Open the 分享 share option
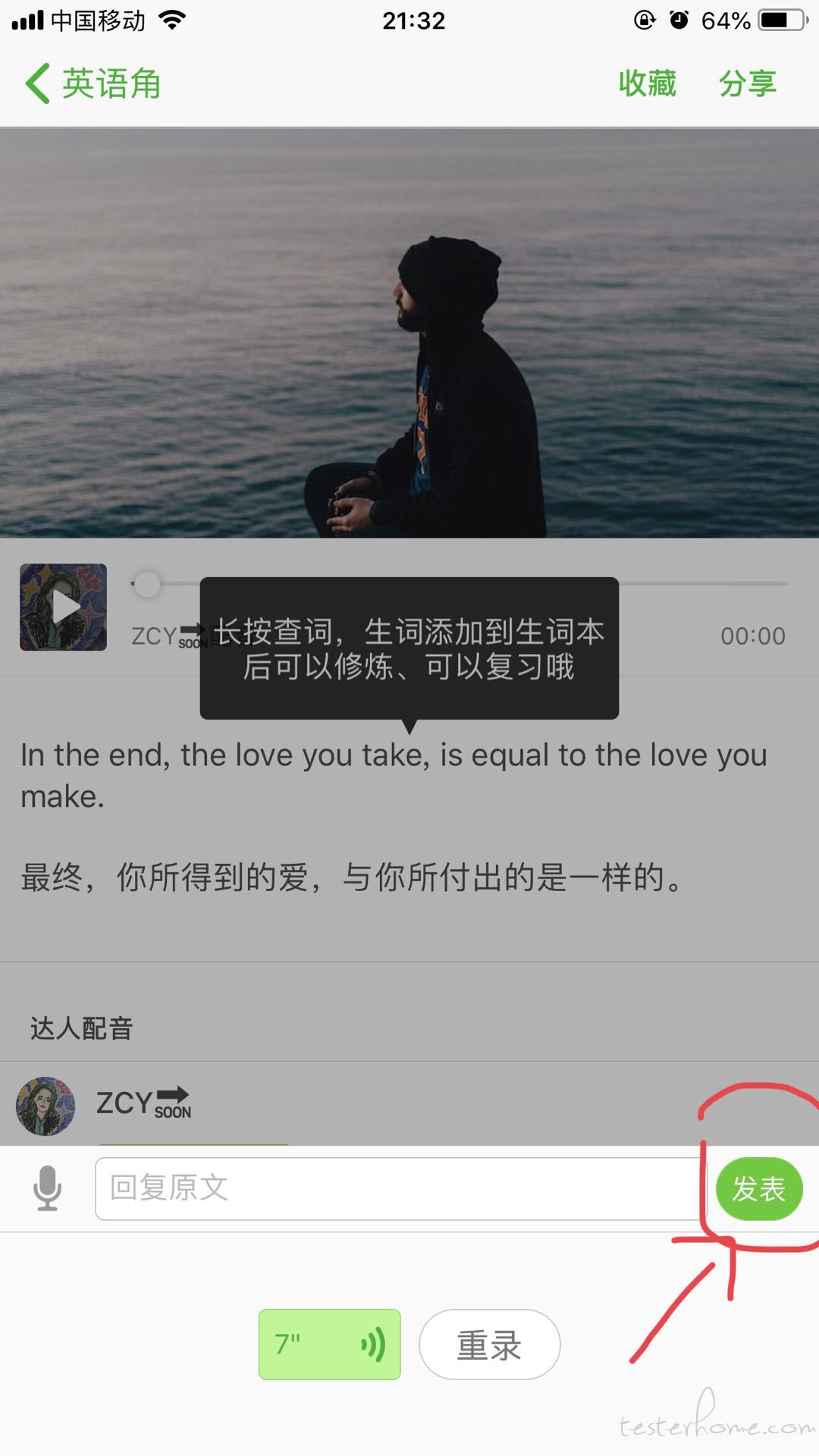Screen dimensions: 819x1456 (748, 83)
